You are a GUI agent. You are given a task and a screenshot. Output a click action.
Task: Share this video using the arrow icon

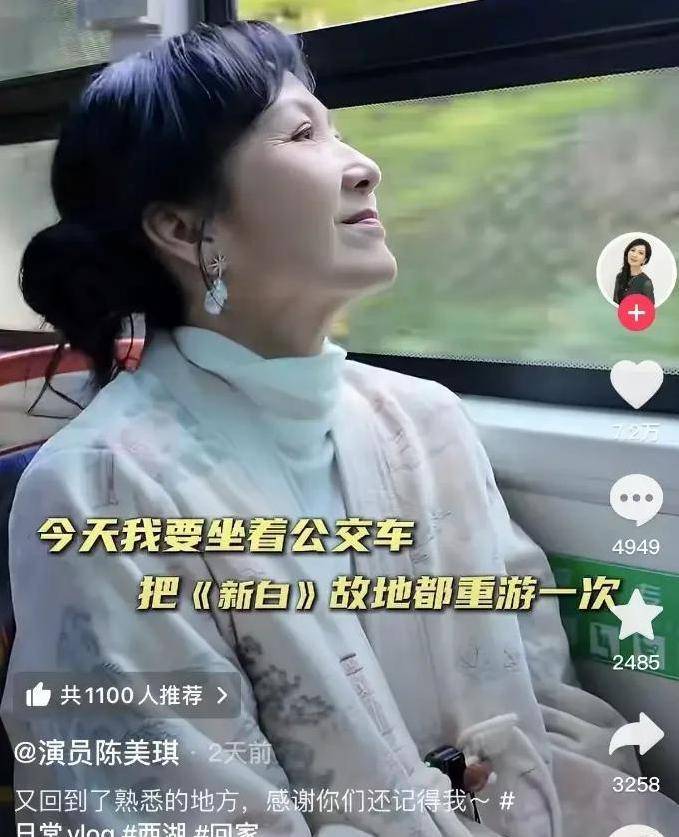pyautogui.click(x=636, y=735)
